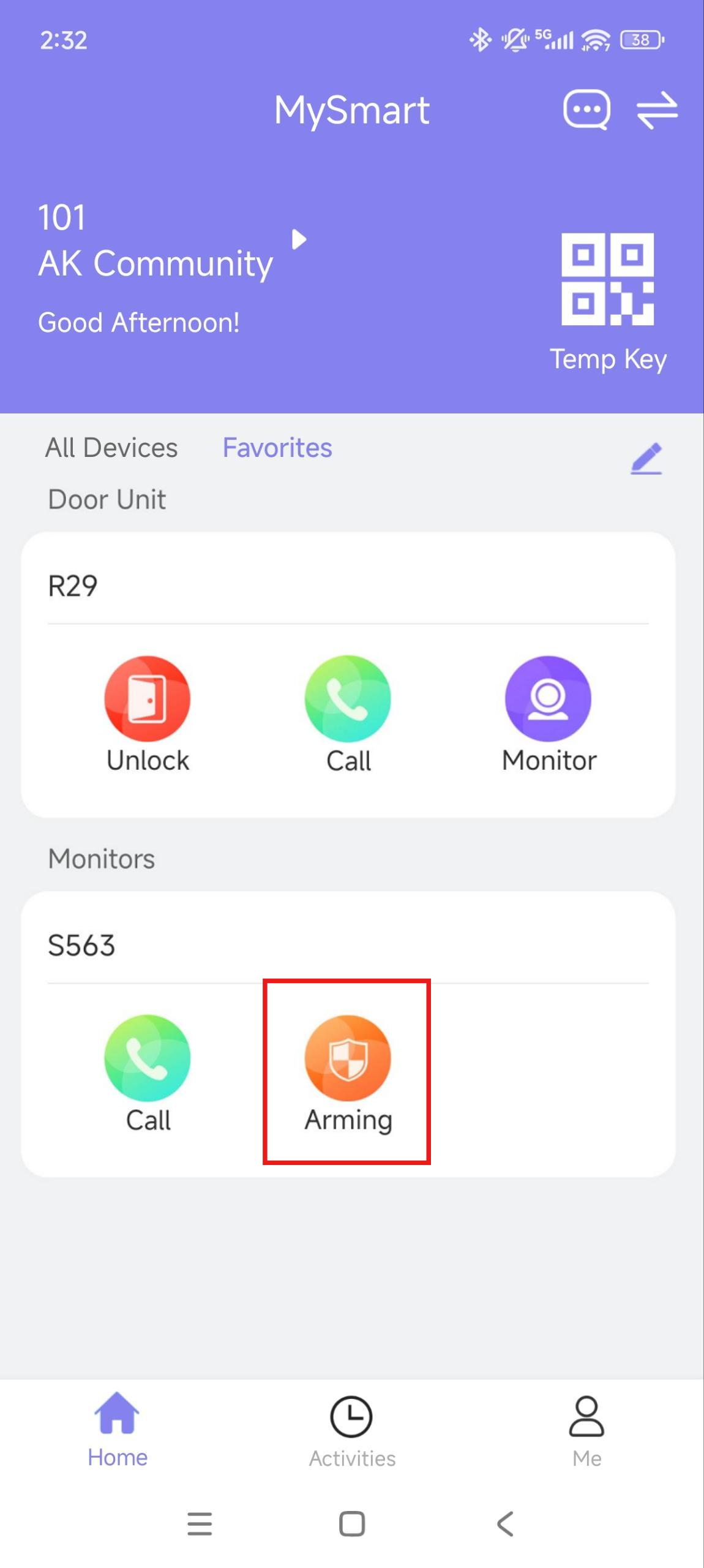704x1568 pixels.
Task: Tap the switch arrows icon
Action: (x=657, y=110)
